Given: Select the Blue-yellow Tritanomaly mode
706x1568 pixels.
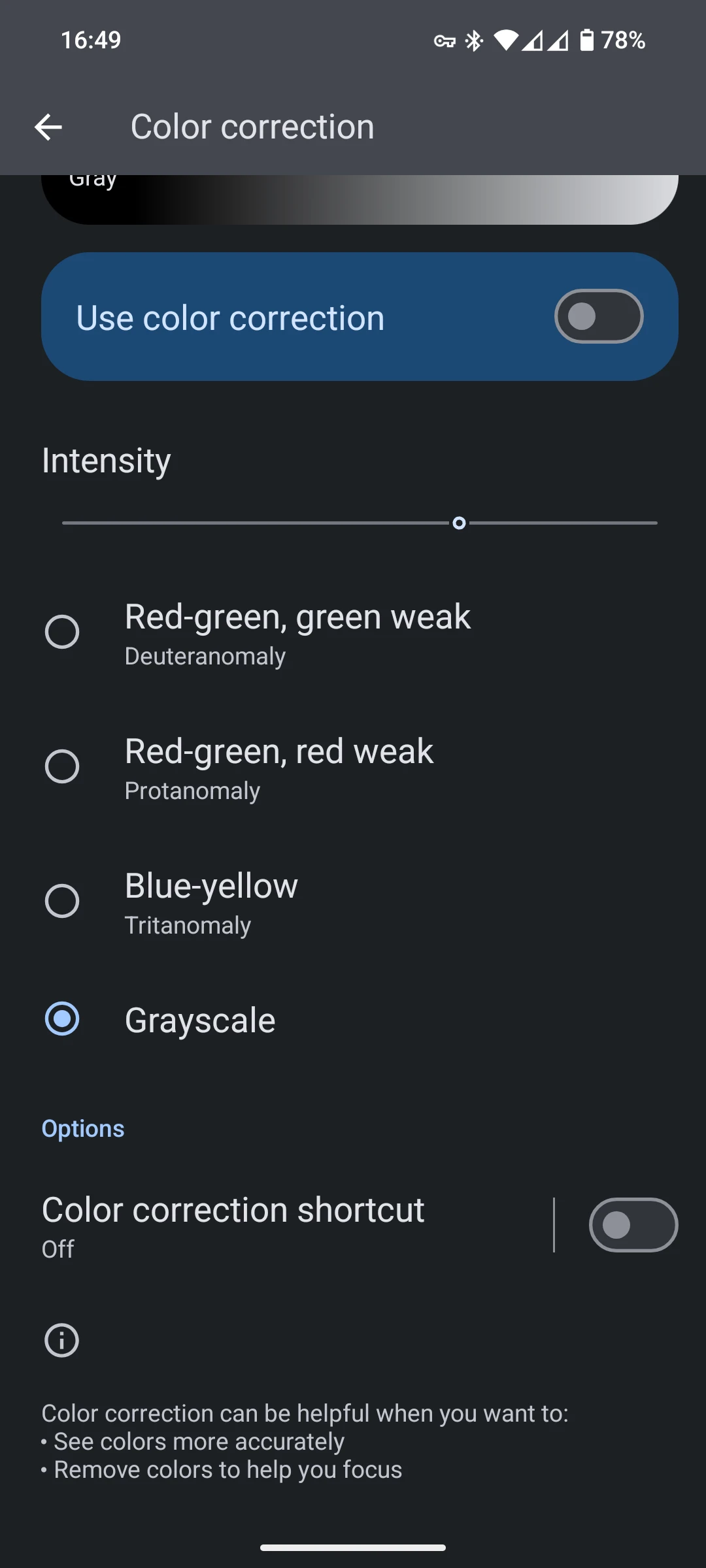Looking at the screenshot, I should [x=62, y=902].
